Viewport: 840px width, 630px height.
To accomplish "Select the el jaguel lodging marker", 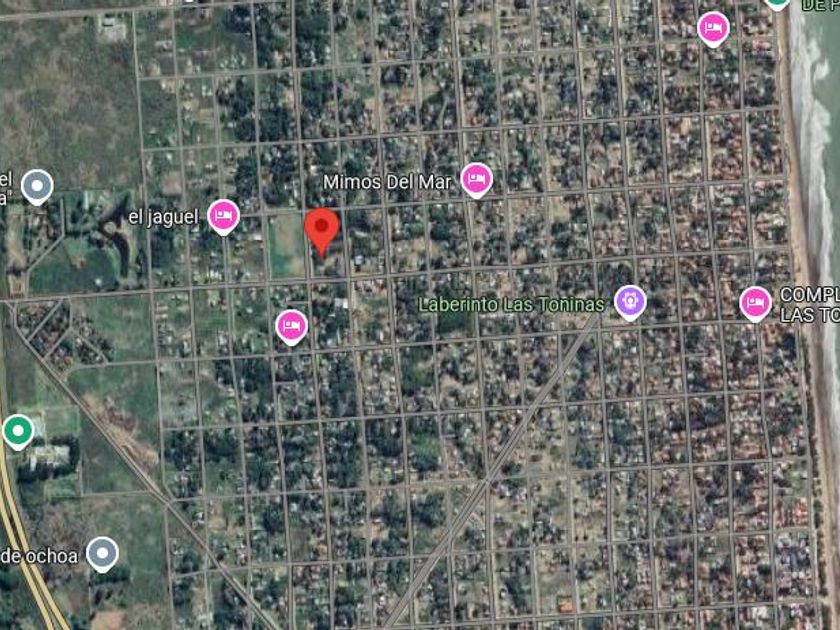I will [223, 216].
